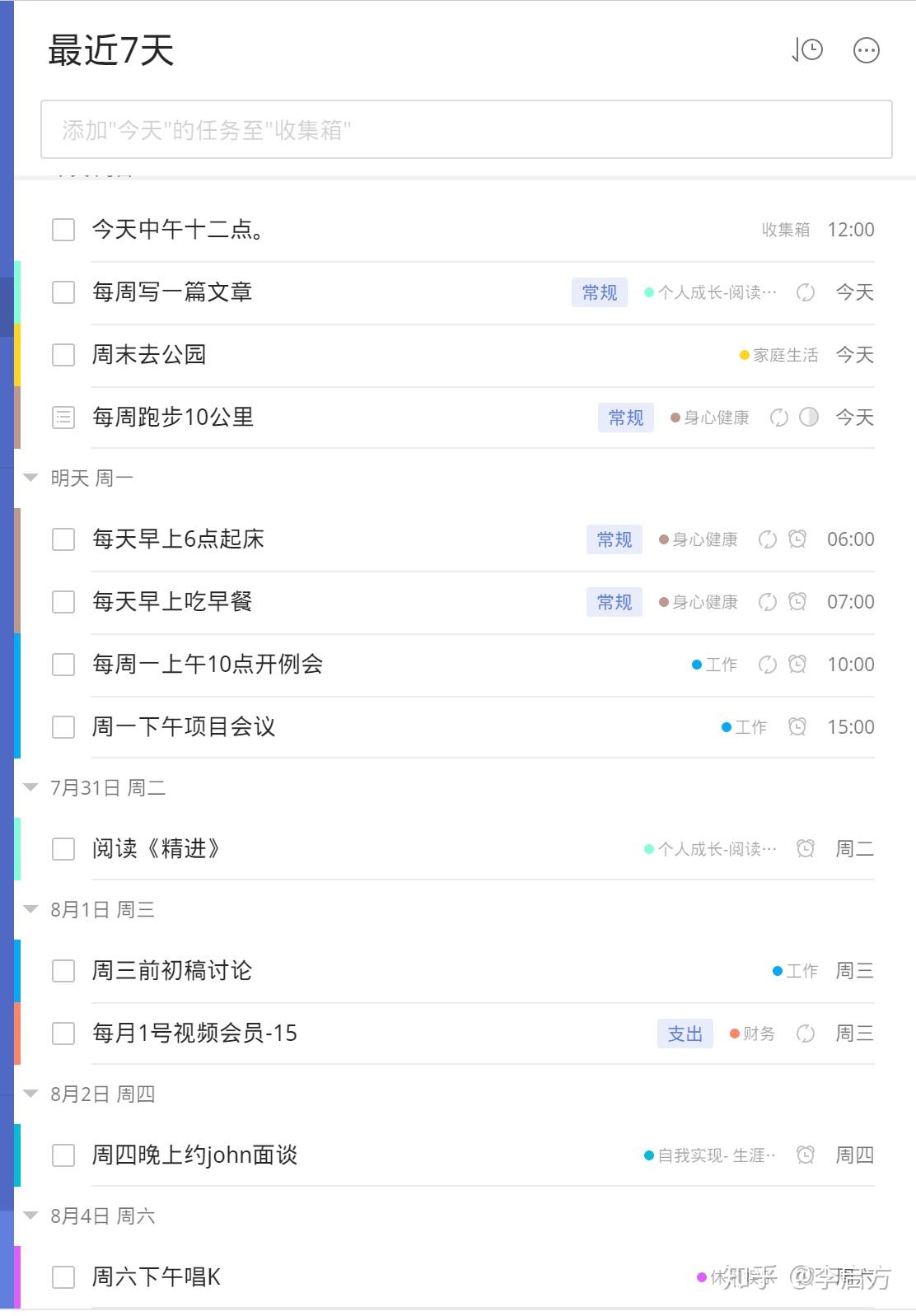Tick the 周六下午唱K checkbox
The height and width of the screenshot is (1316, 916).
[63, 1277]
